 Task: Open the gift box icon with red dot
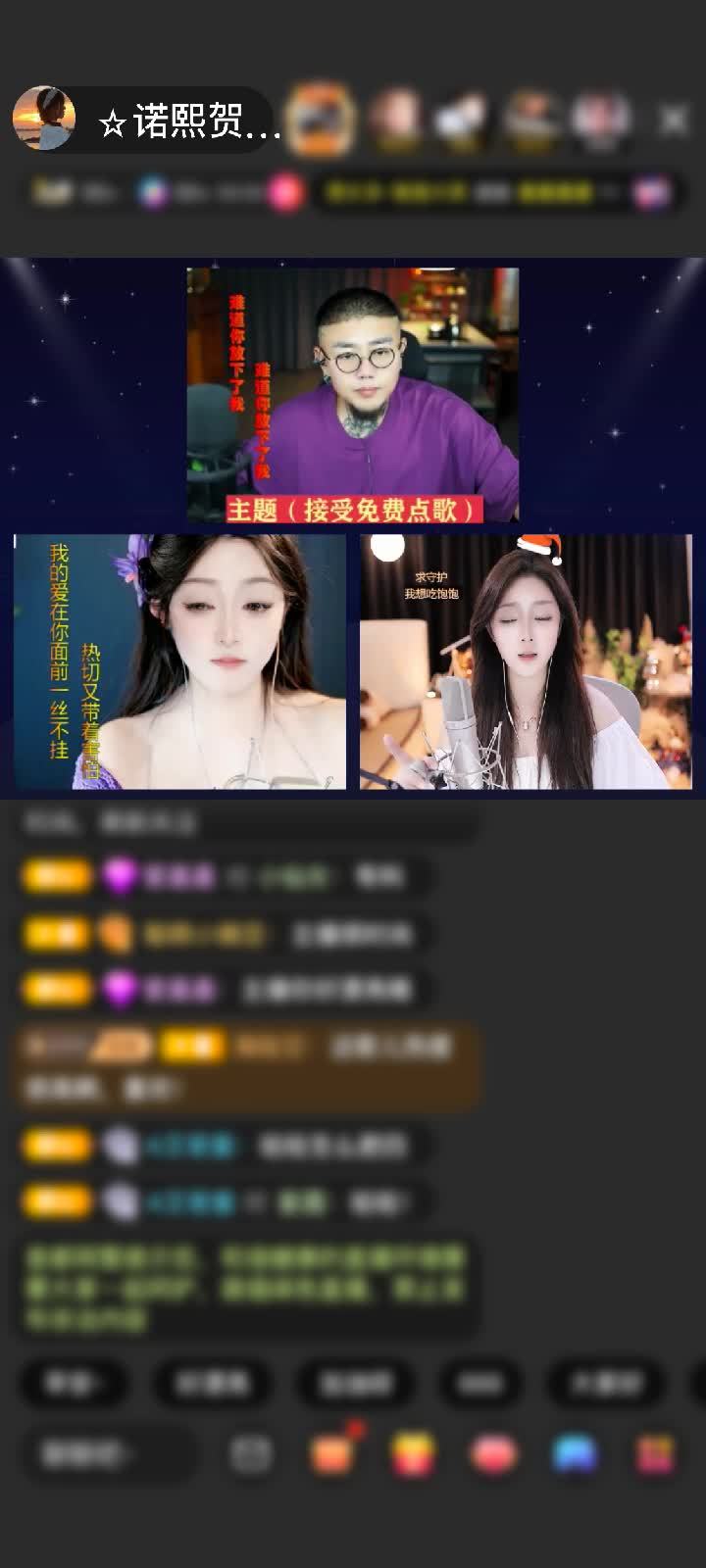click(x=333, y=1453)
